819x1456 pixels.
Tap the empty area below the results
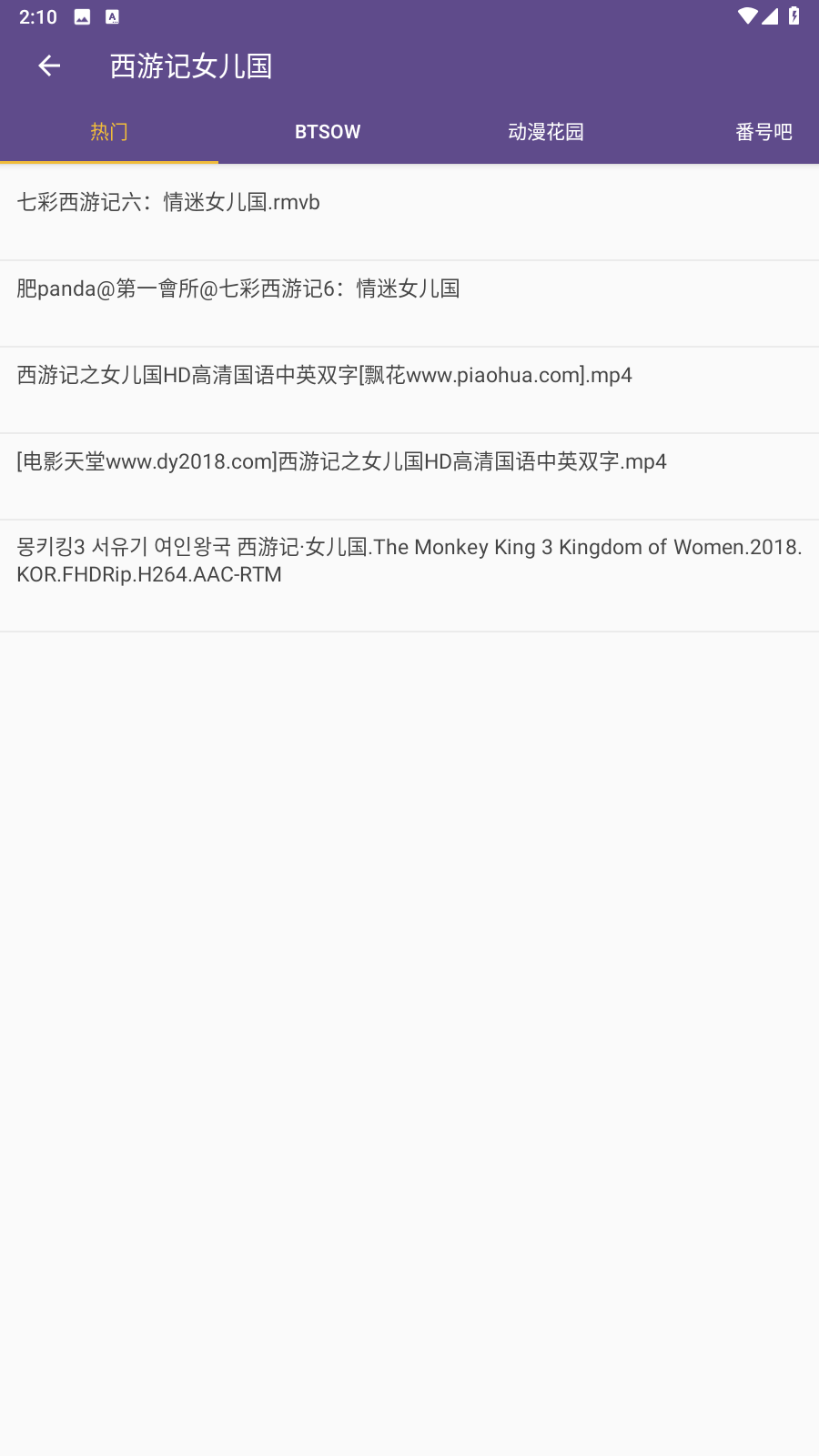[x=409, y=1001]
